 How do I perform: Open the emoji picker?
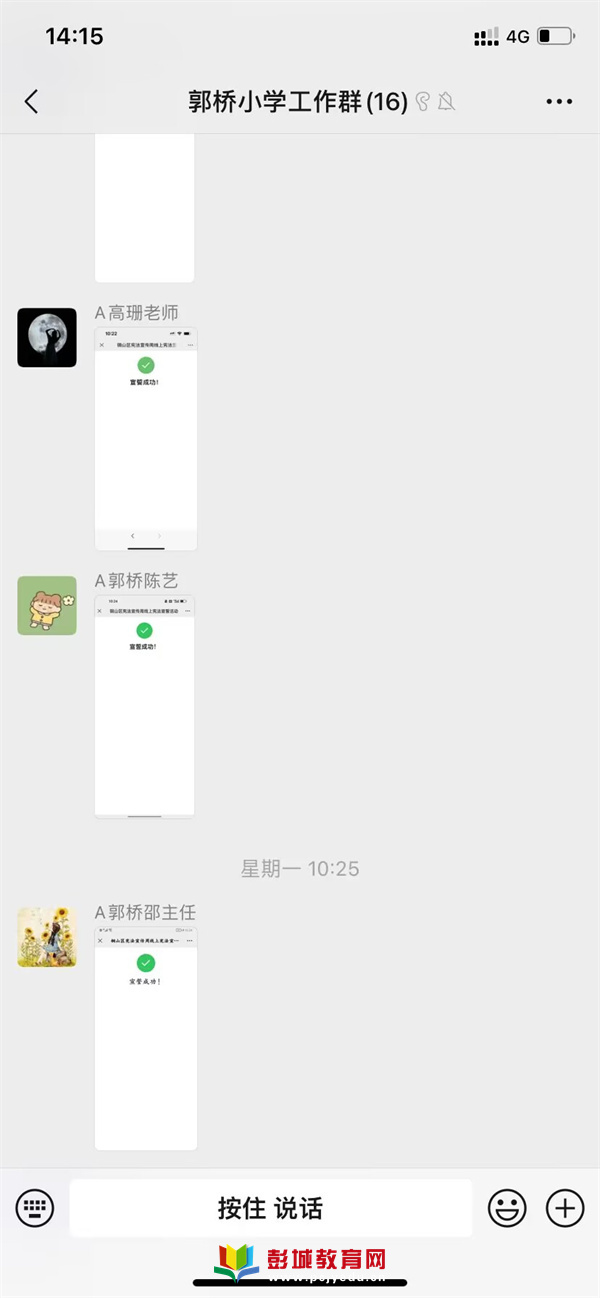click(507, 1208)
